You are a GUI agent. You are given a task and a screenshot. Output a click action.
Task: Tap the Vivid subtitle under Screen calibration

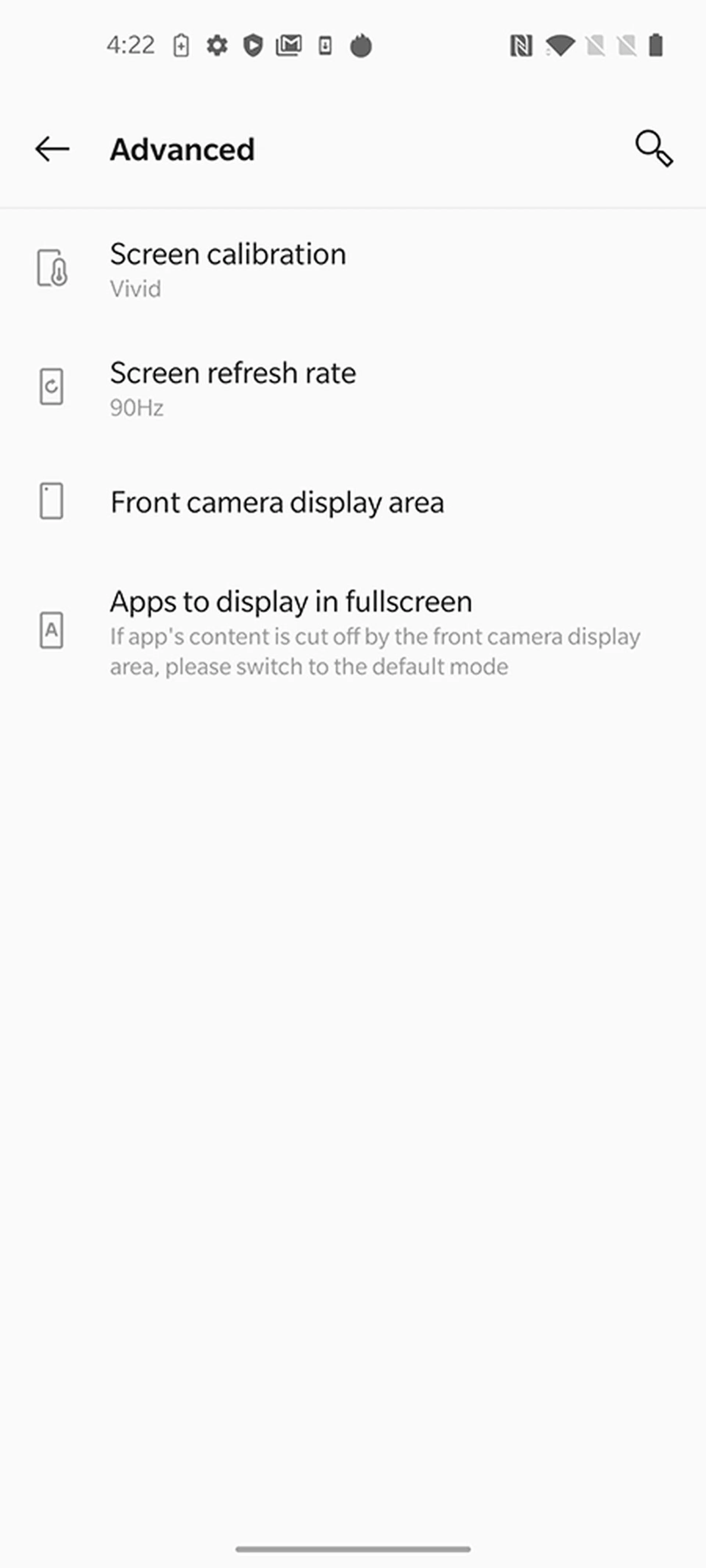coord(135,289)
